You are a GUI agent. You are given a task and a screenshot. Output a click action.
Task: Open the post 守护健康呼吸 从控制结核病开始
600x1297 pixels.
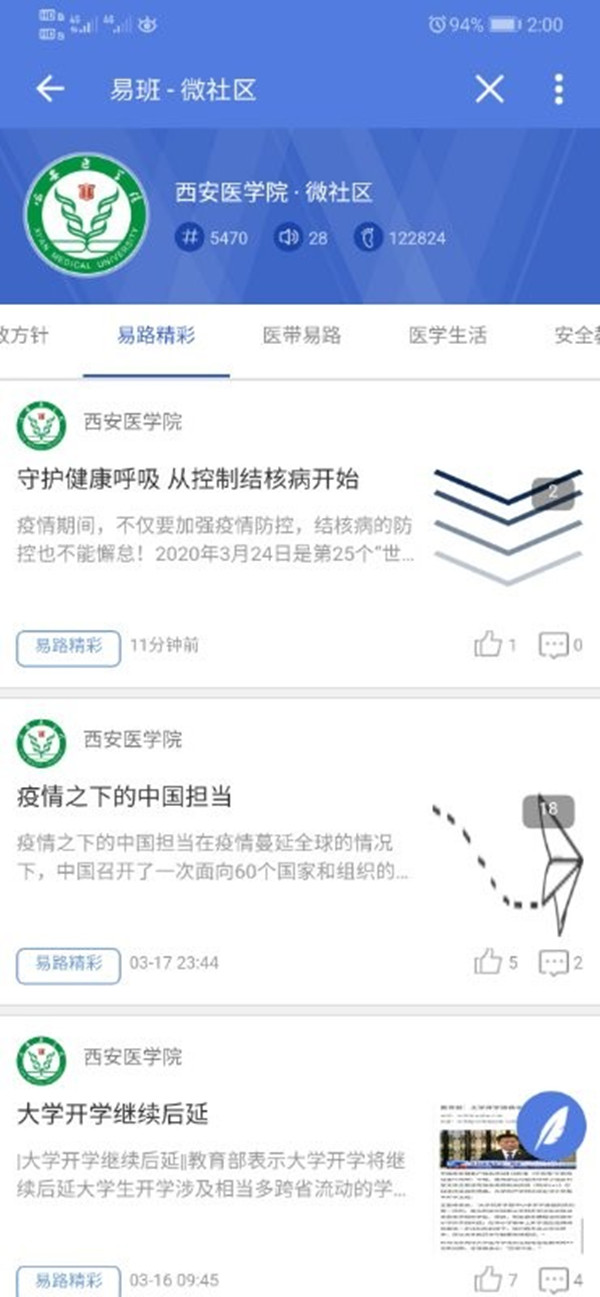pos(189,479)
